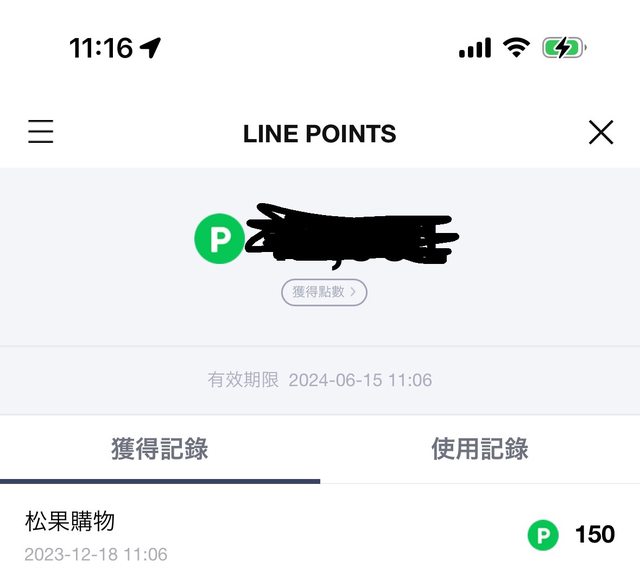Screen dimensions: 640x586
Task: Close the LINE POINTS page
Action: (x=600, y=132)
